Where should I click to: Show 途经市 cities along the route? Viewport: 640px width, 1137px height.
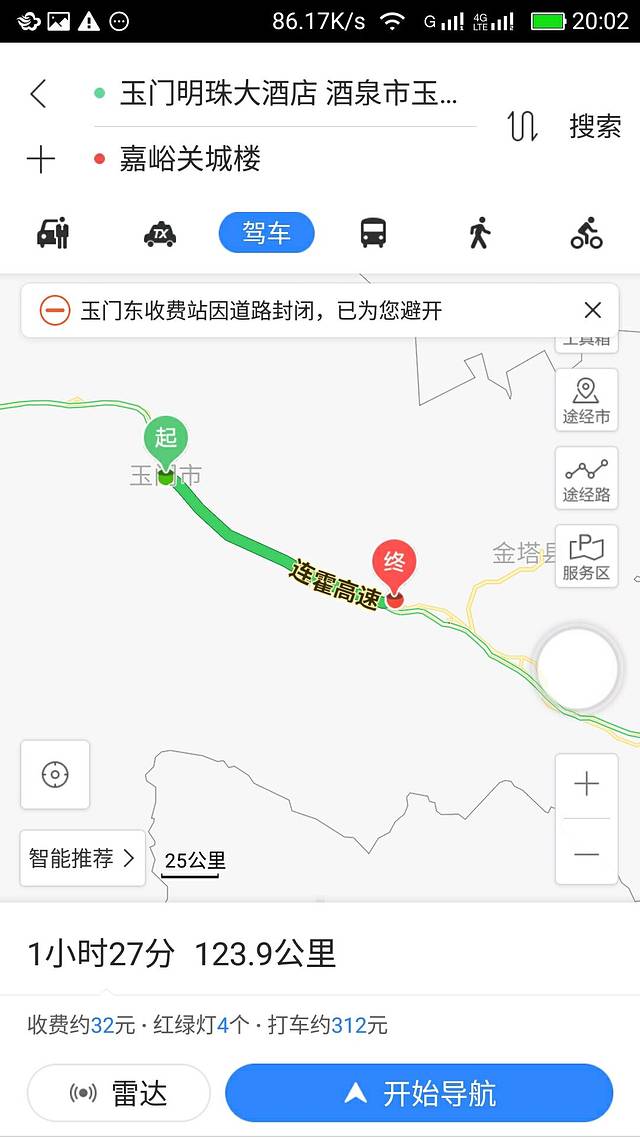[586, 400]
